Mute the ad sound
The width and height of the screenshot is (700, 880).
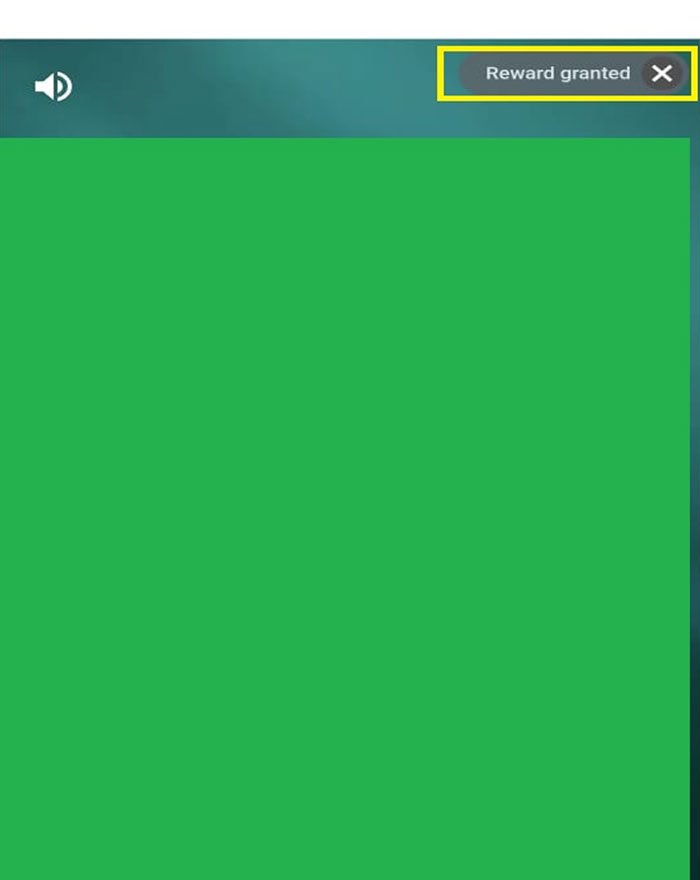[x=53, y=87]
